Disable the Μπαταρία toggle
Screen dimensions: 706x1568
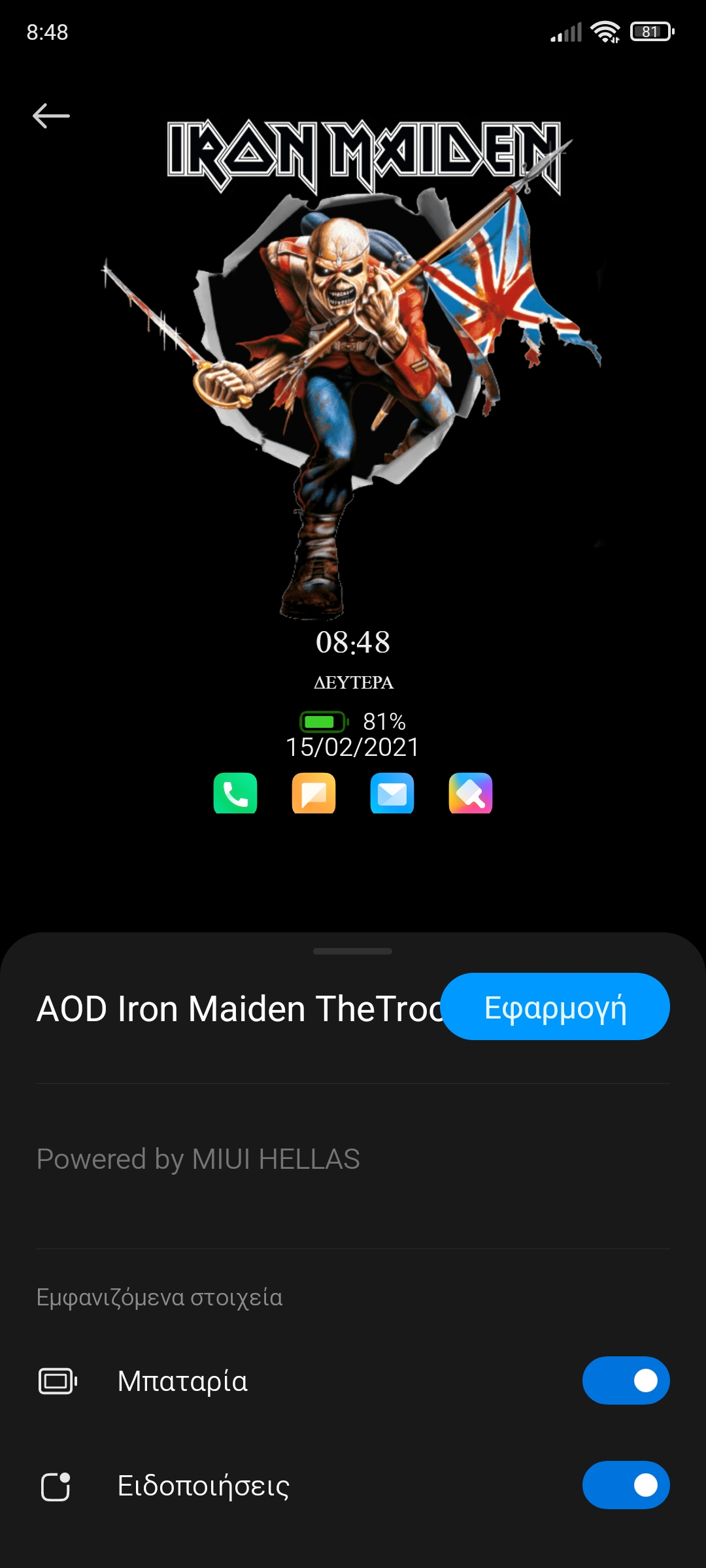tap(626, 1380)
